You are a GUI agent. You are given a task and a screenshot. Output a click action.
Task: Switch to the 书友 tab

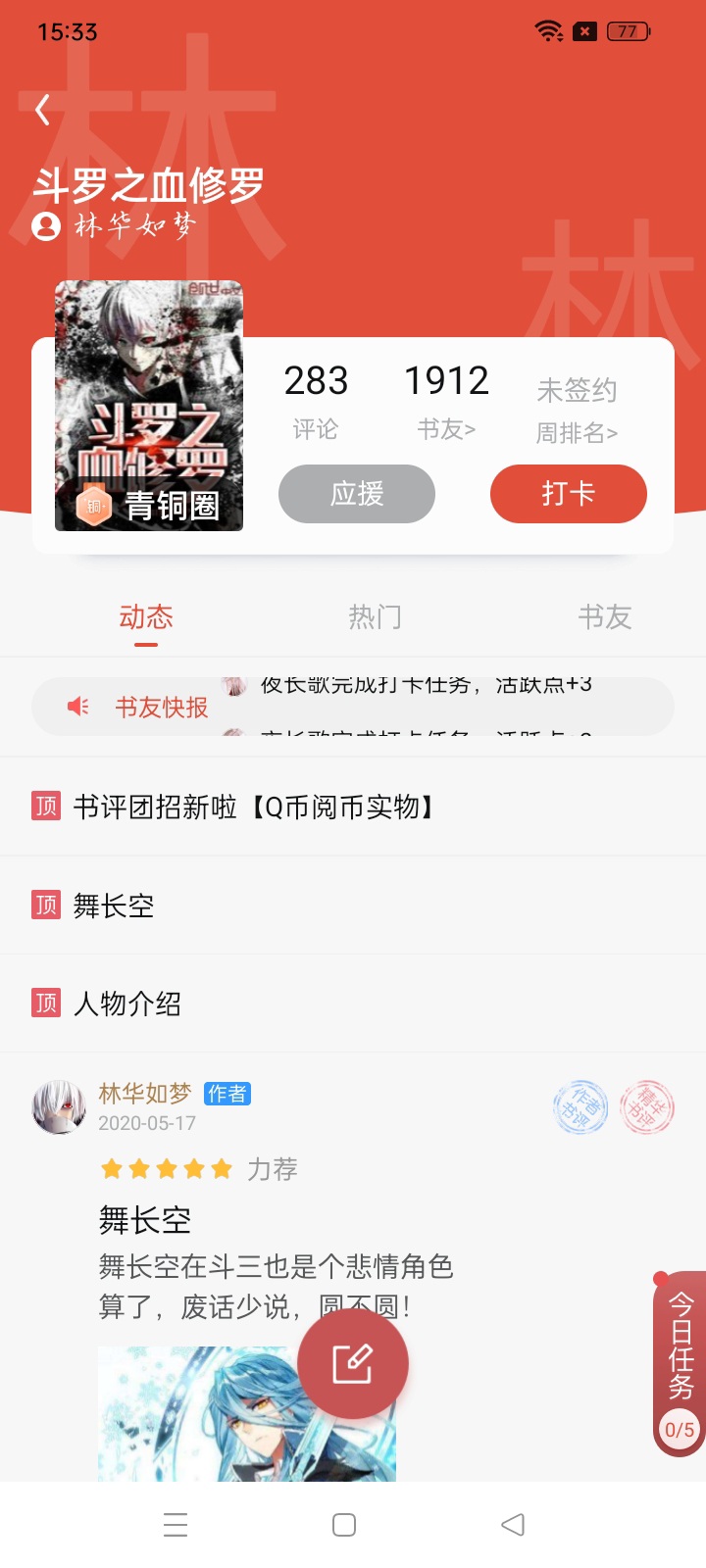pyautogui.click(x=604, y=617)
